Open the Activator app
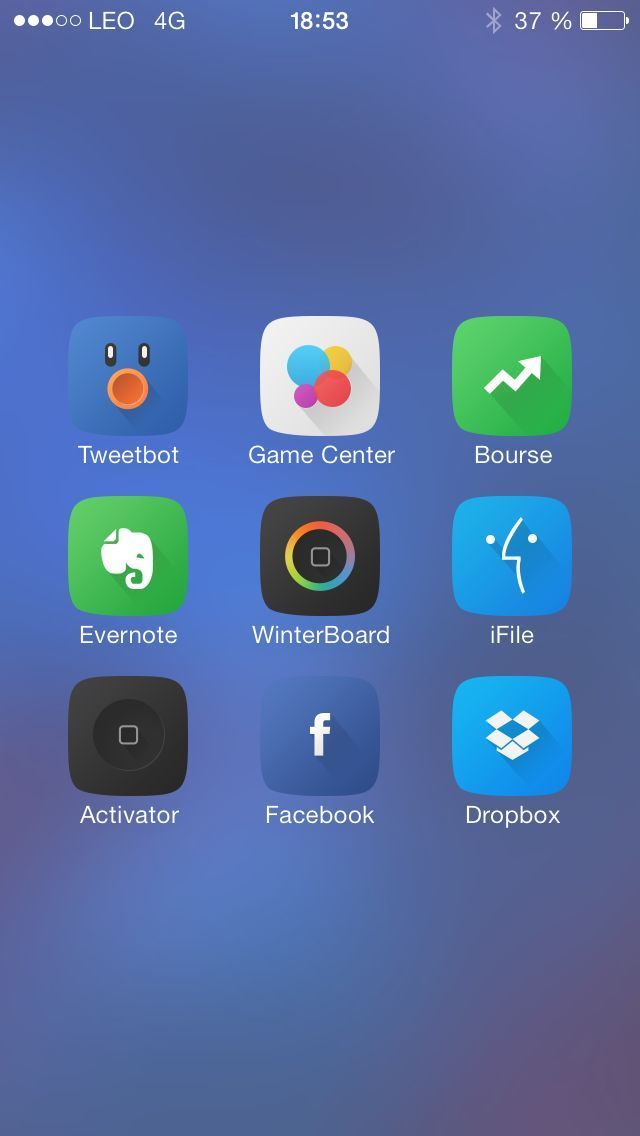Image resolution: width=640 pixels, height=1136 pixels. pos(128,736)
